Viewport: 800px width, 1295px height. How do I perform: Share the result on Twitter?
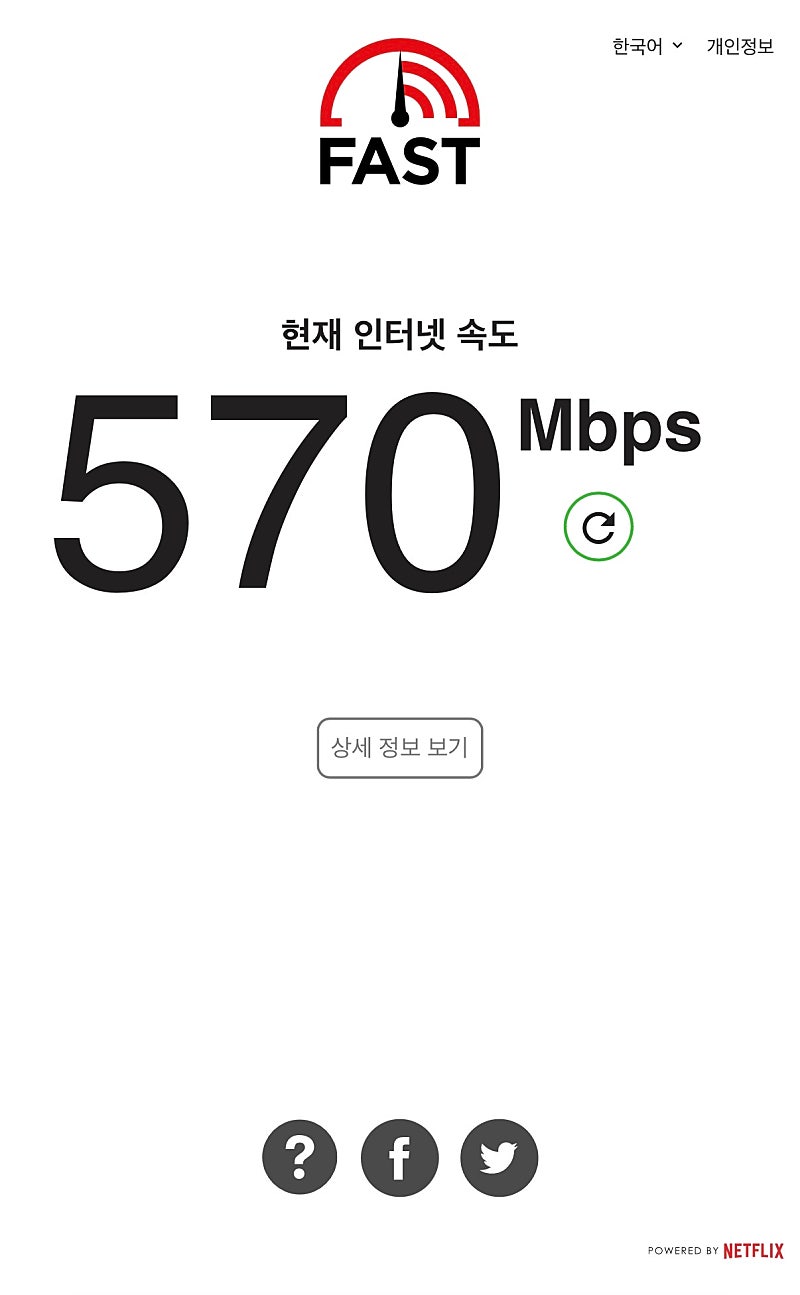click(x=499, y=1158)
